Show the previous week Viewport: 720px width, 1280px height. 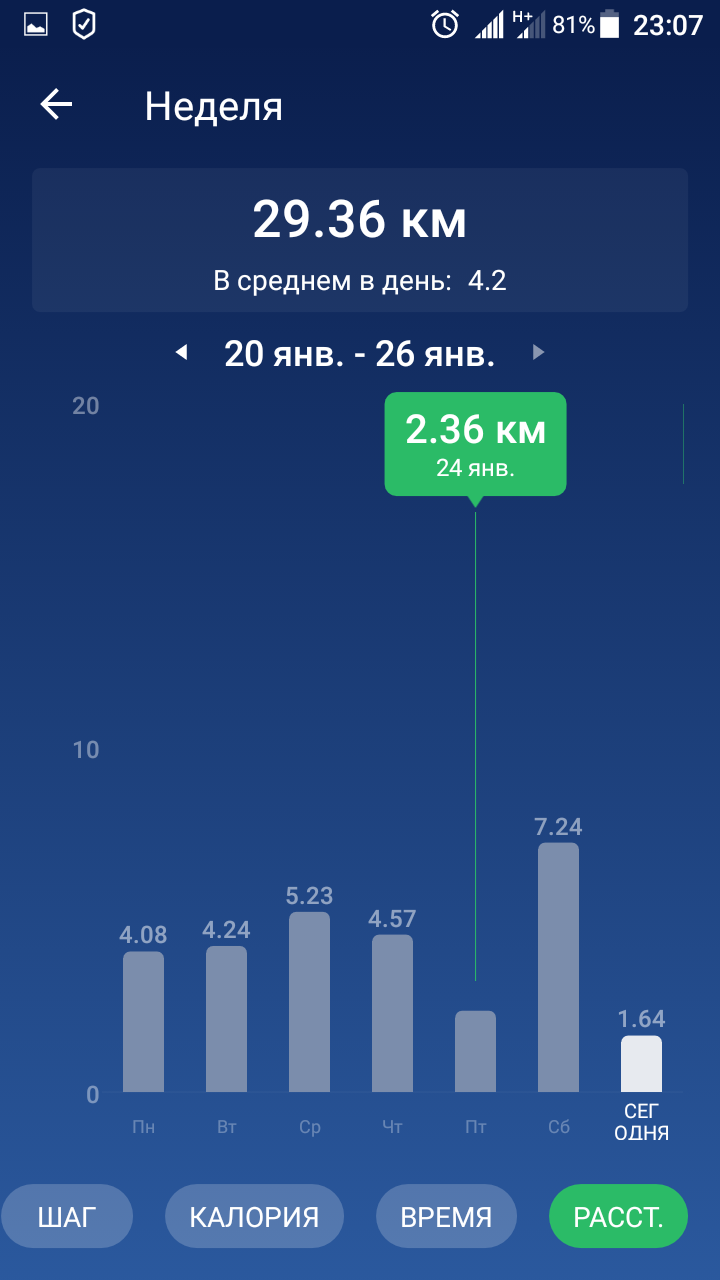click(x=181, y=352)
